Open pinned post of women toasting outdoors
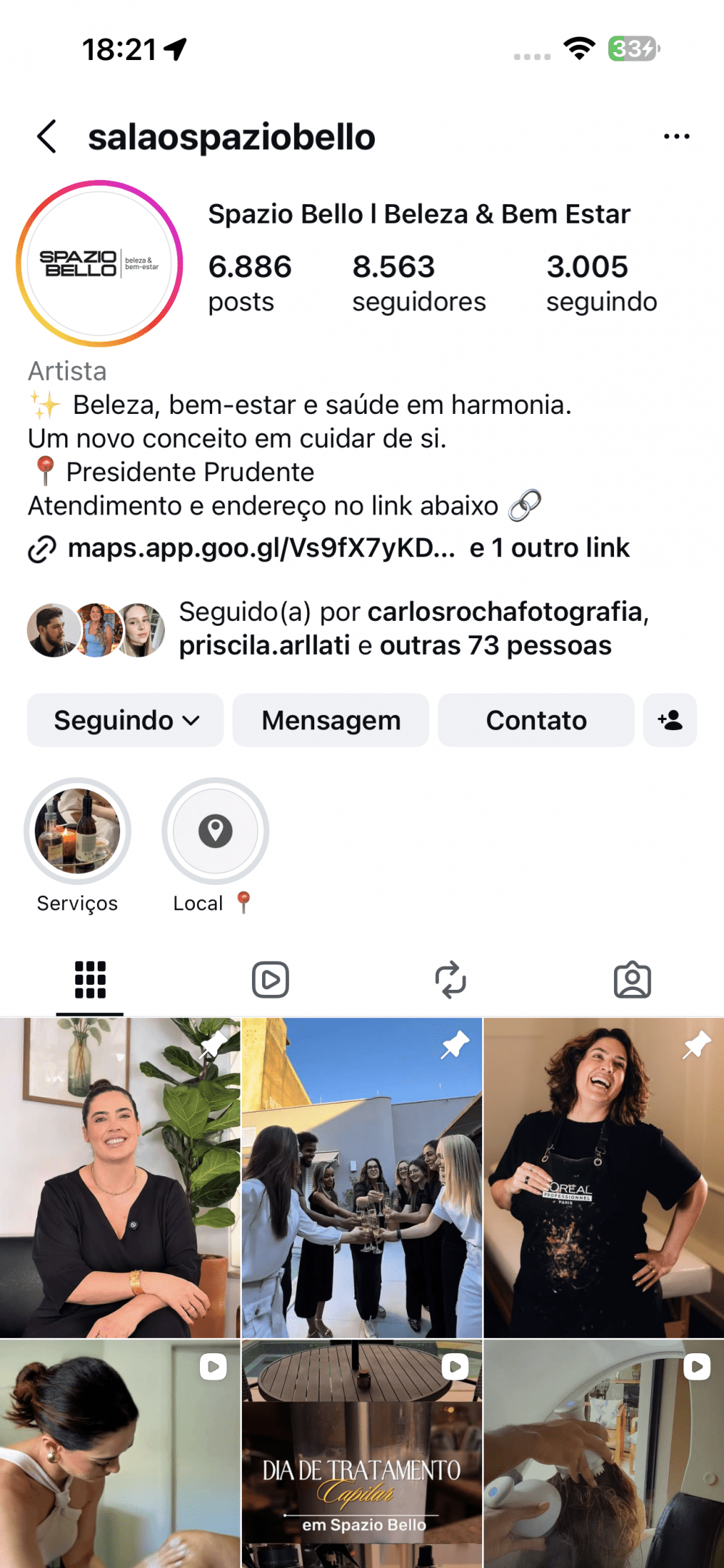Image resolution: width=724 pixels, height=1568 pixels. click(361, 1178)
